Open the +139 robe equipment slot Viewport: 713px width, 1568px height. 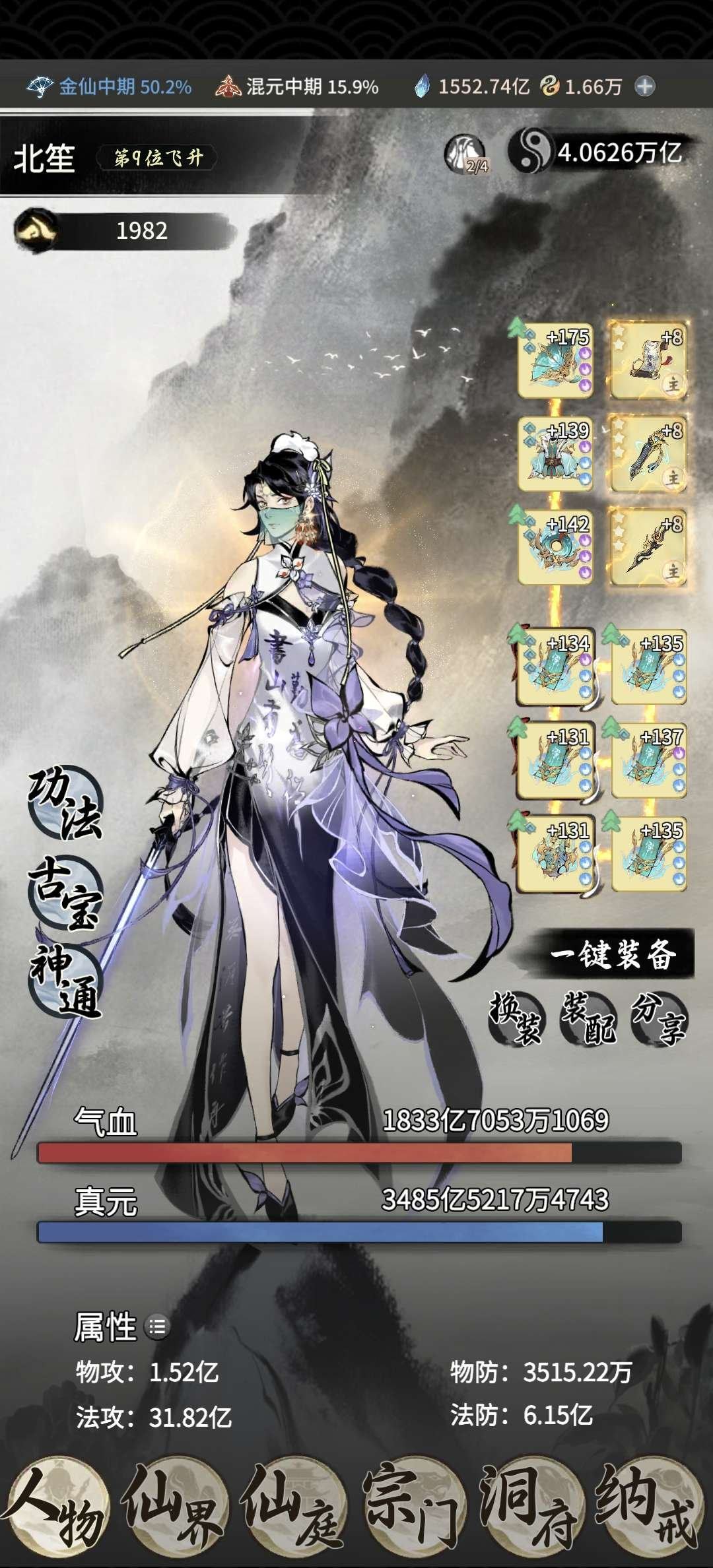555,454
